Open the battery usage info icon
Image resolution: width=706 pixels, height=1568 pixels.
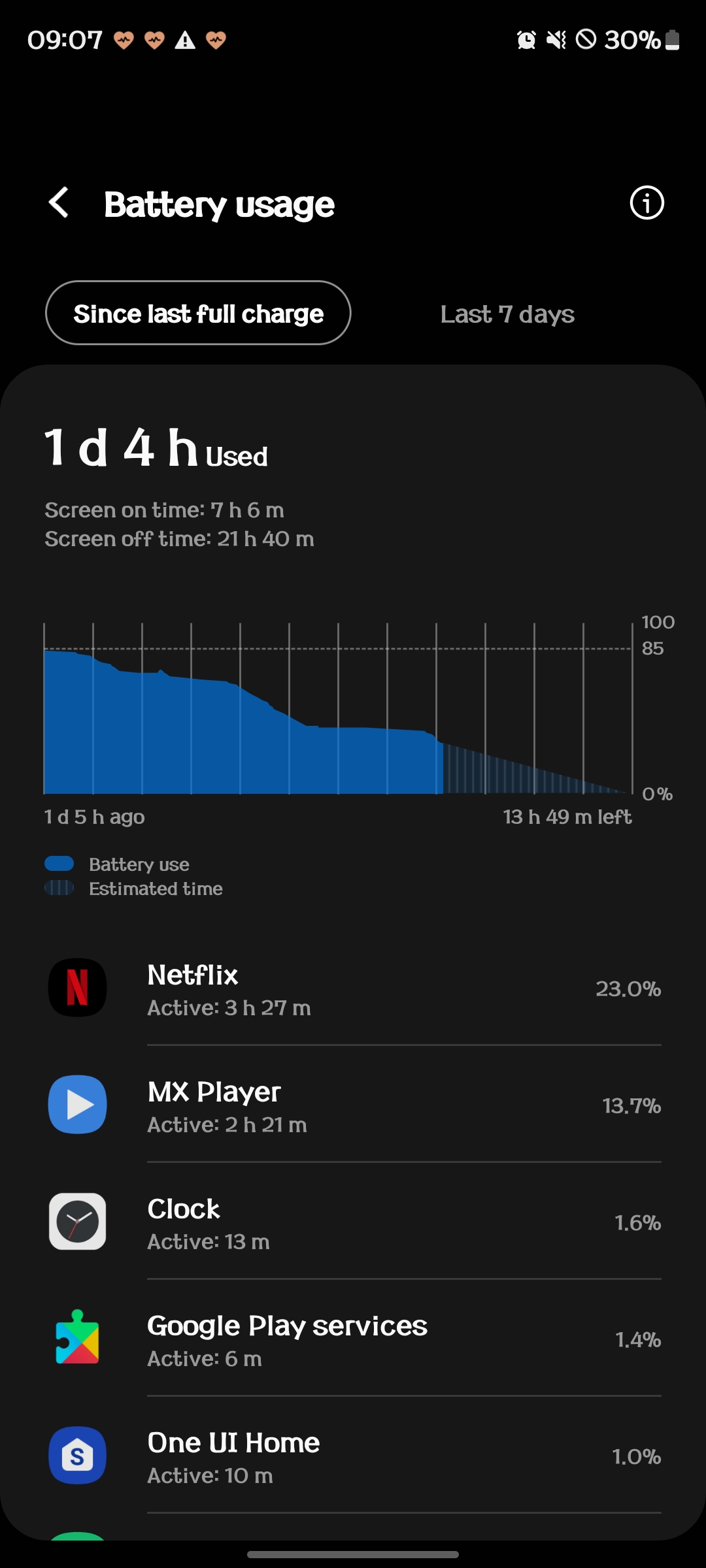click(x=647, y=203)
